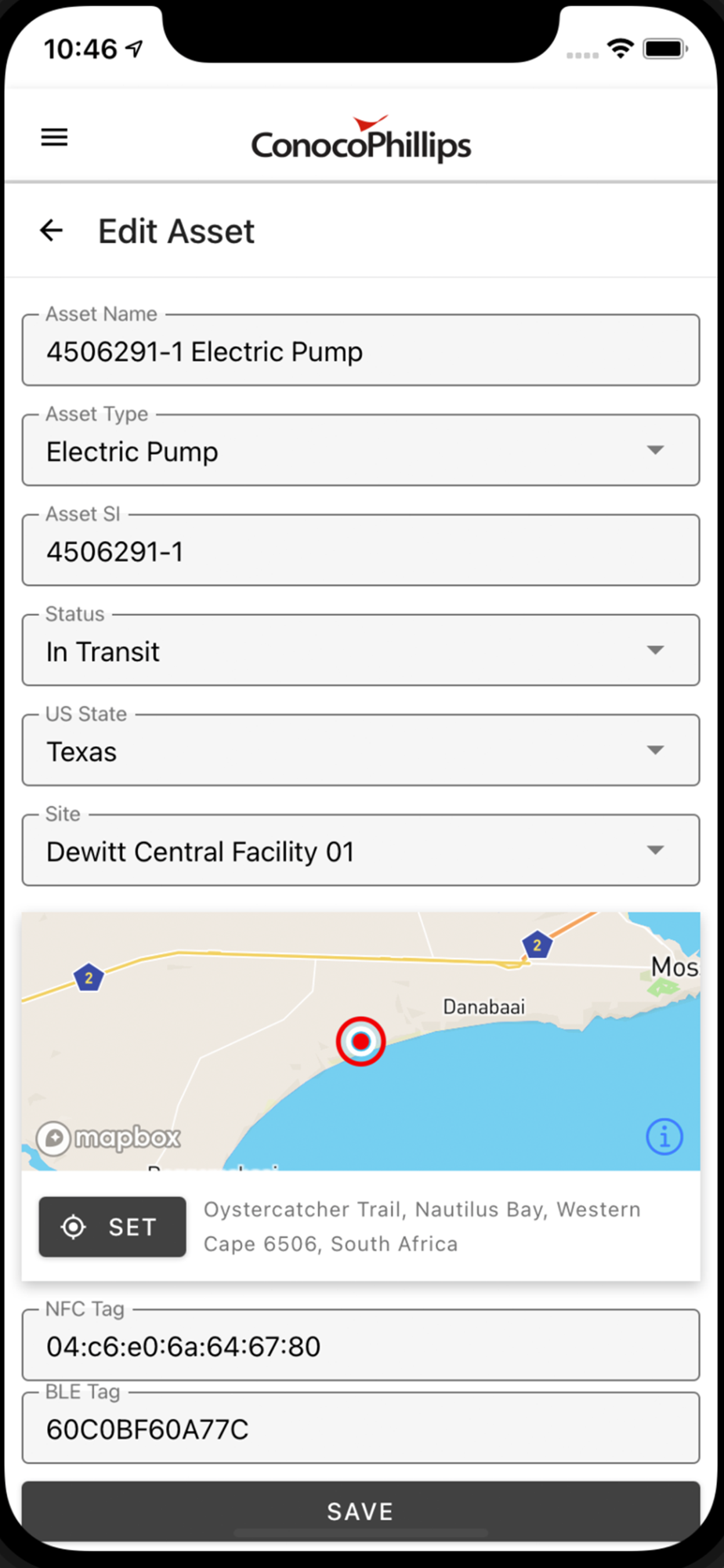Expand the Asset Type dropdown

click(360, 450)
